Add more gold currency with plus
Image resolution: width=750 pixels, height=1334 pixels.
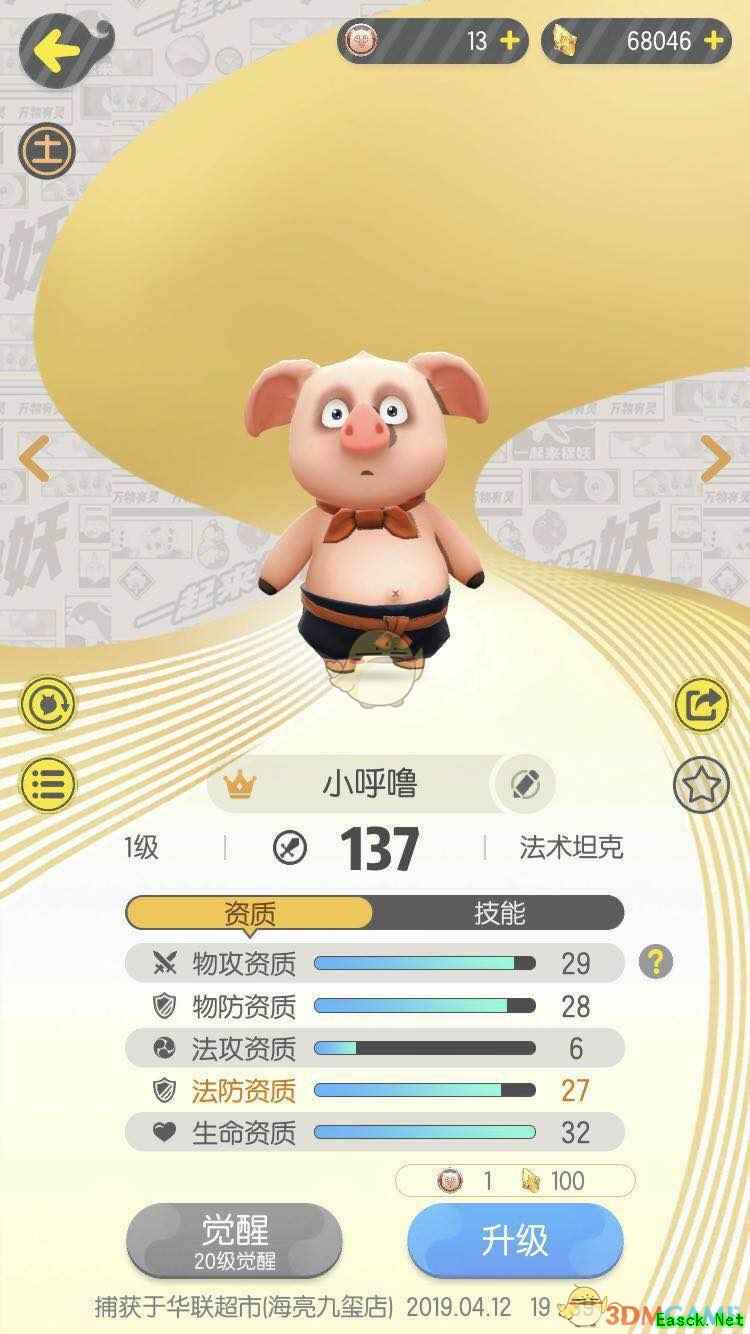point(713,41)
